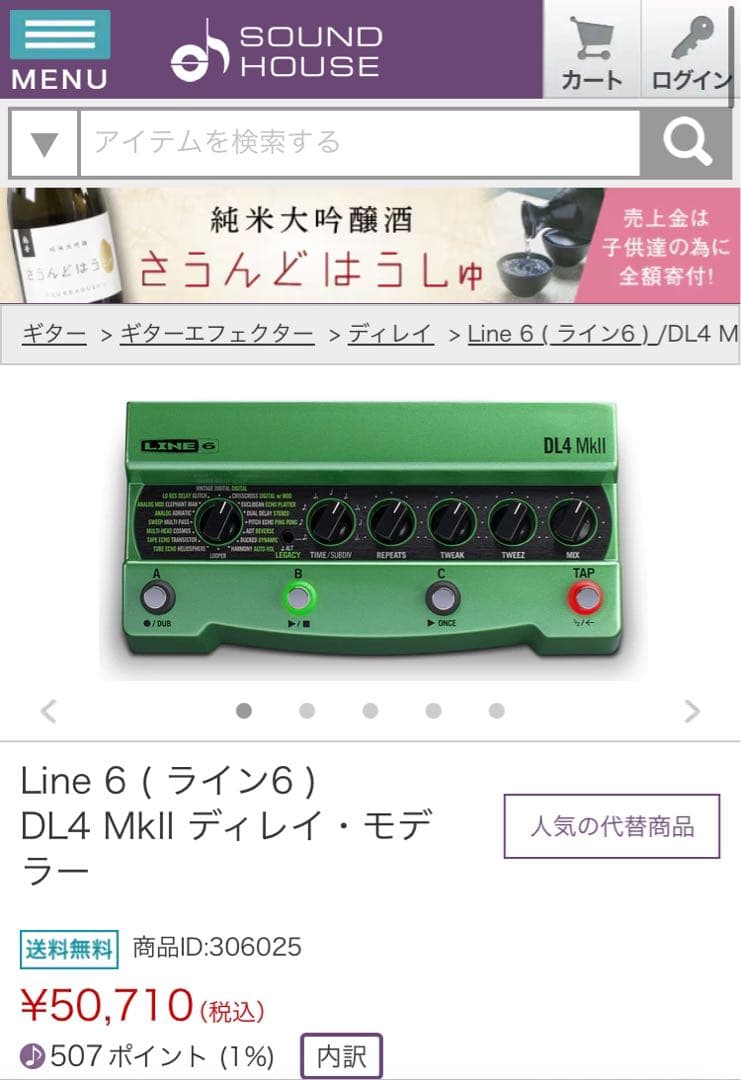Click the DL4 MkII product image
741x1080 pixels.
370,530
